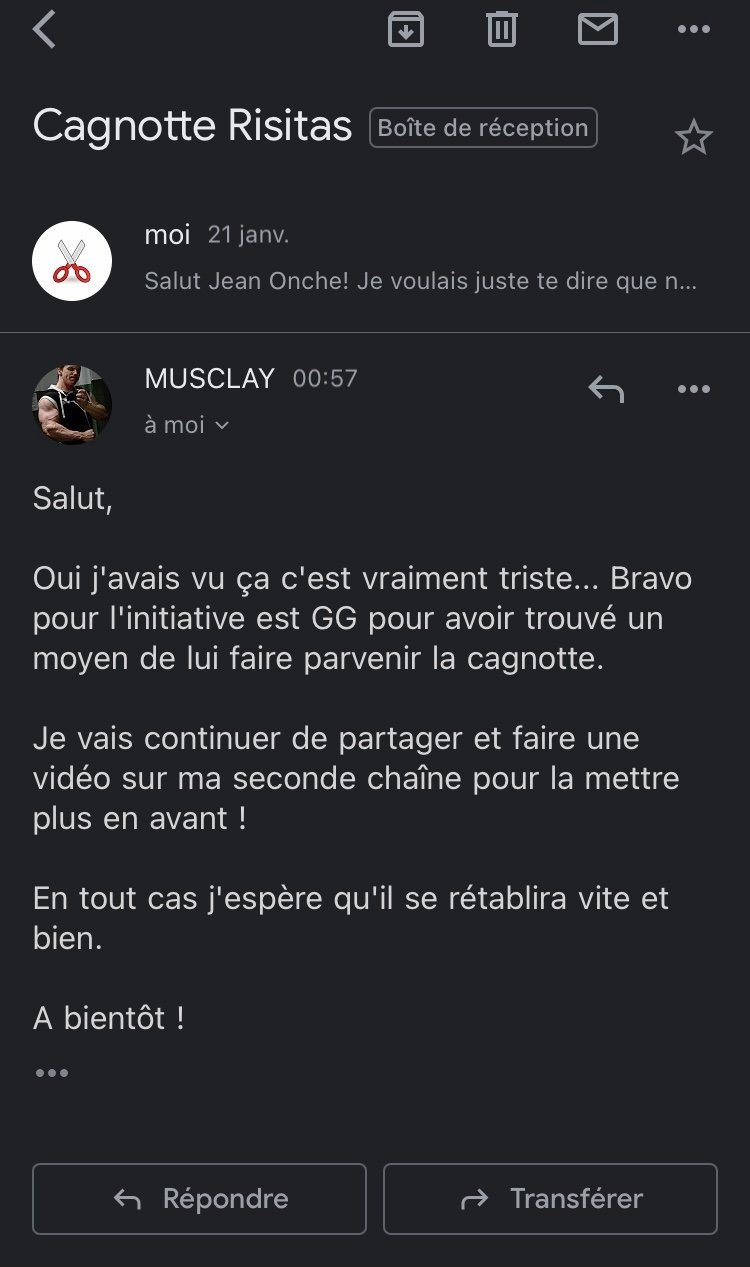The width and height of the screenshot is (750, 1267).
Task: Archive this email conversation
Action: (405, 30)
